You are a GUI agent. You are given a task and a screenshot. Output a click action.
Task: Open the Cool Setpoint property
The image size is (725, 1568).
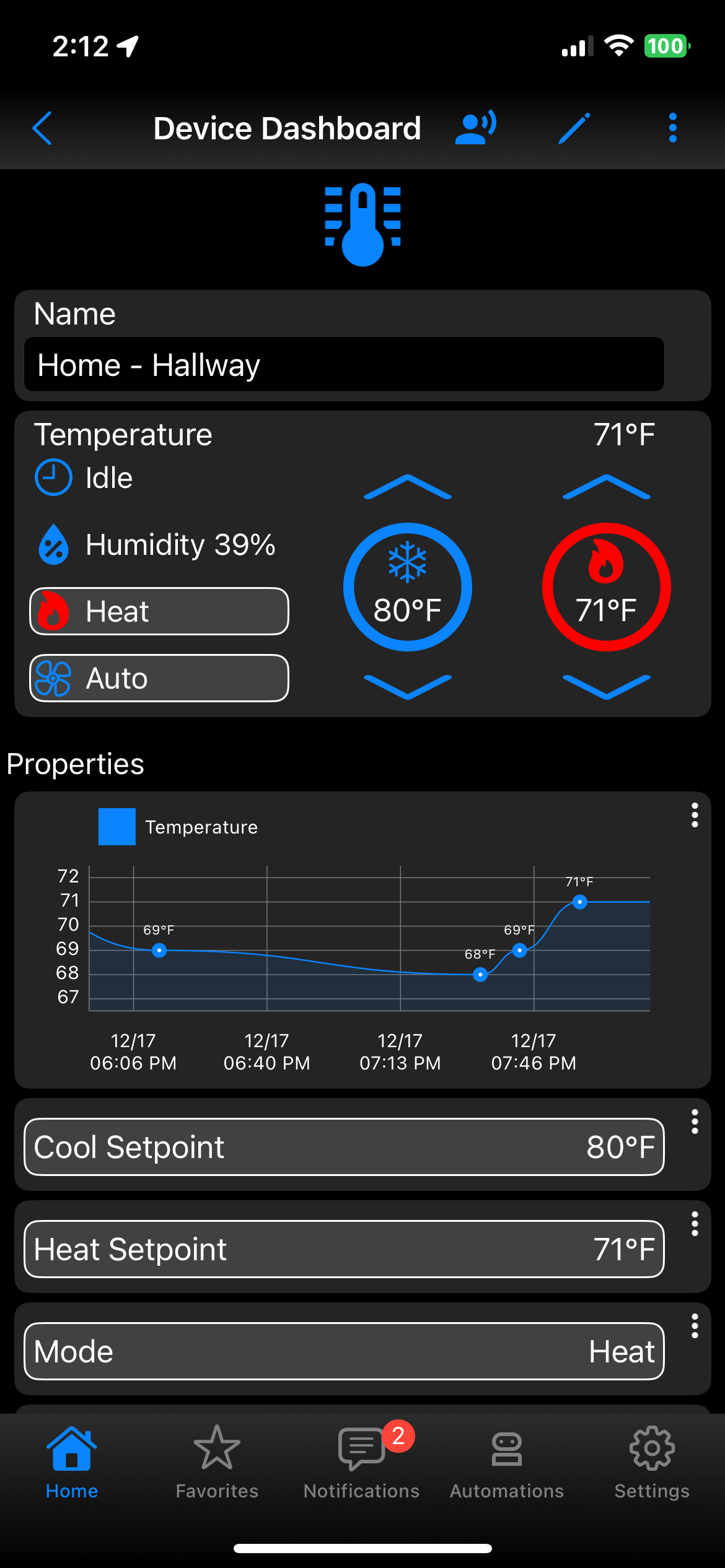point(344,1147)
